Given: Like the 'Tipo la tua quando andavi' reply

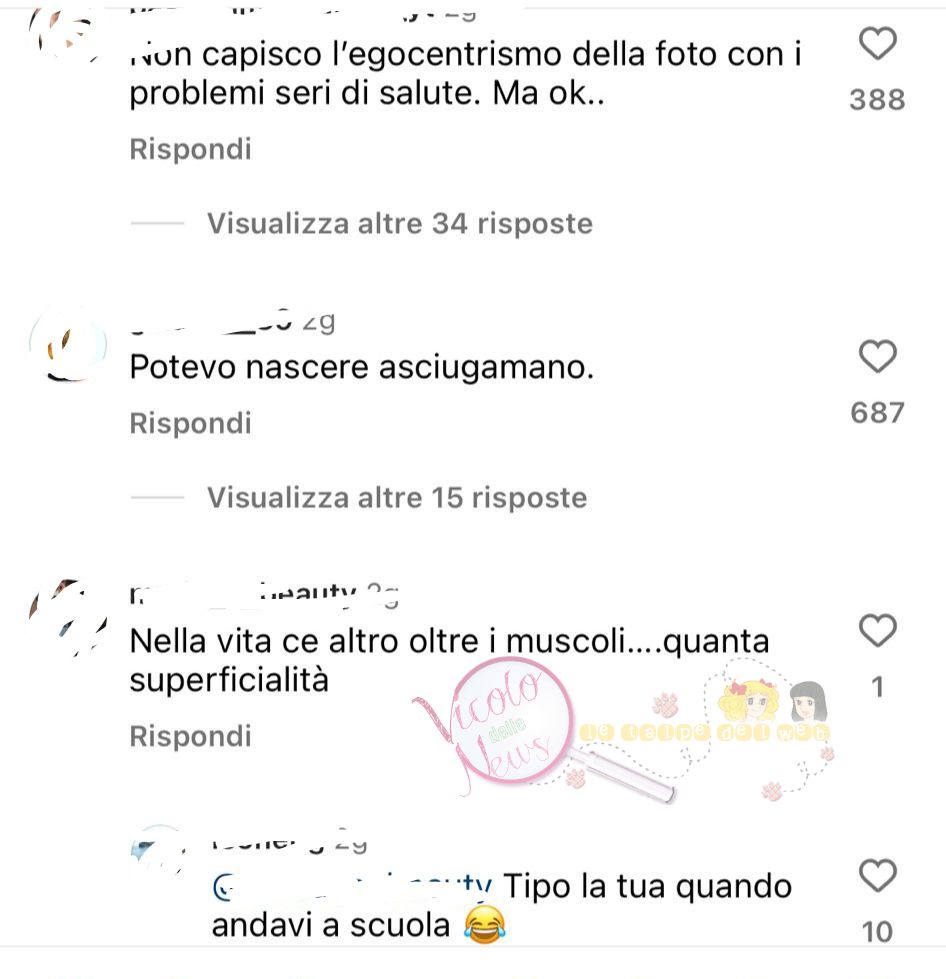Looking at the screenshot, I should (877, 876).
